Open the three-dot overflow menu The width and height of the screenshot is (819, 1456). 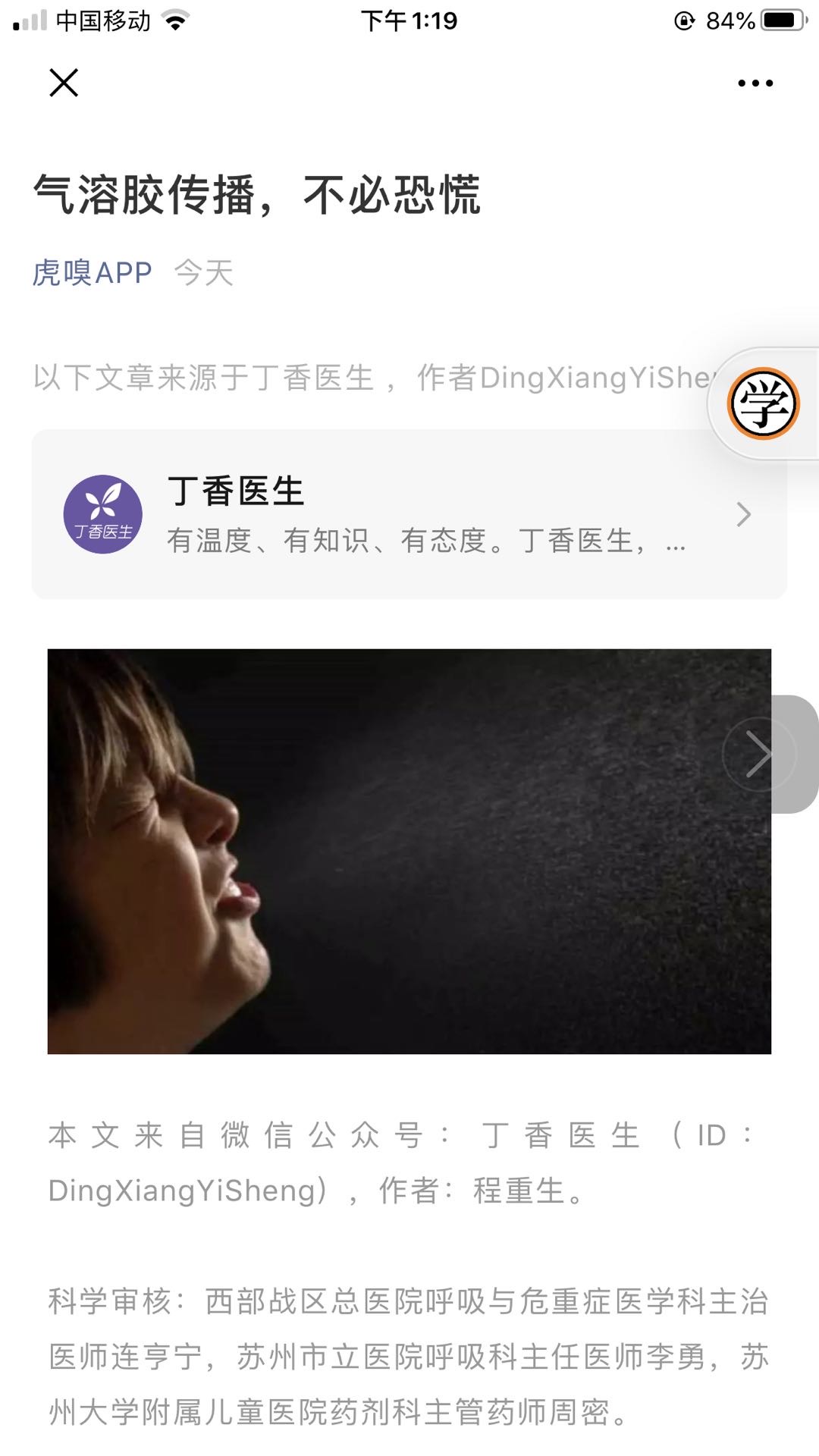click(x=755, y=83)
